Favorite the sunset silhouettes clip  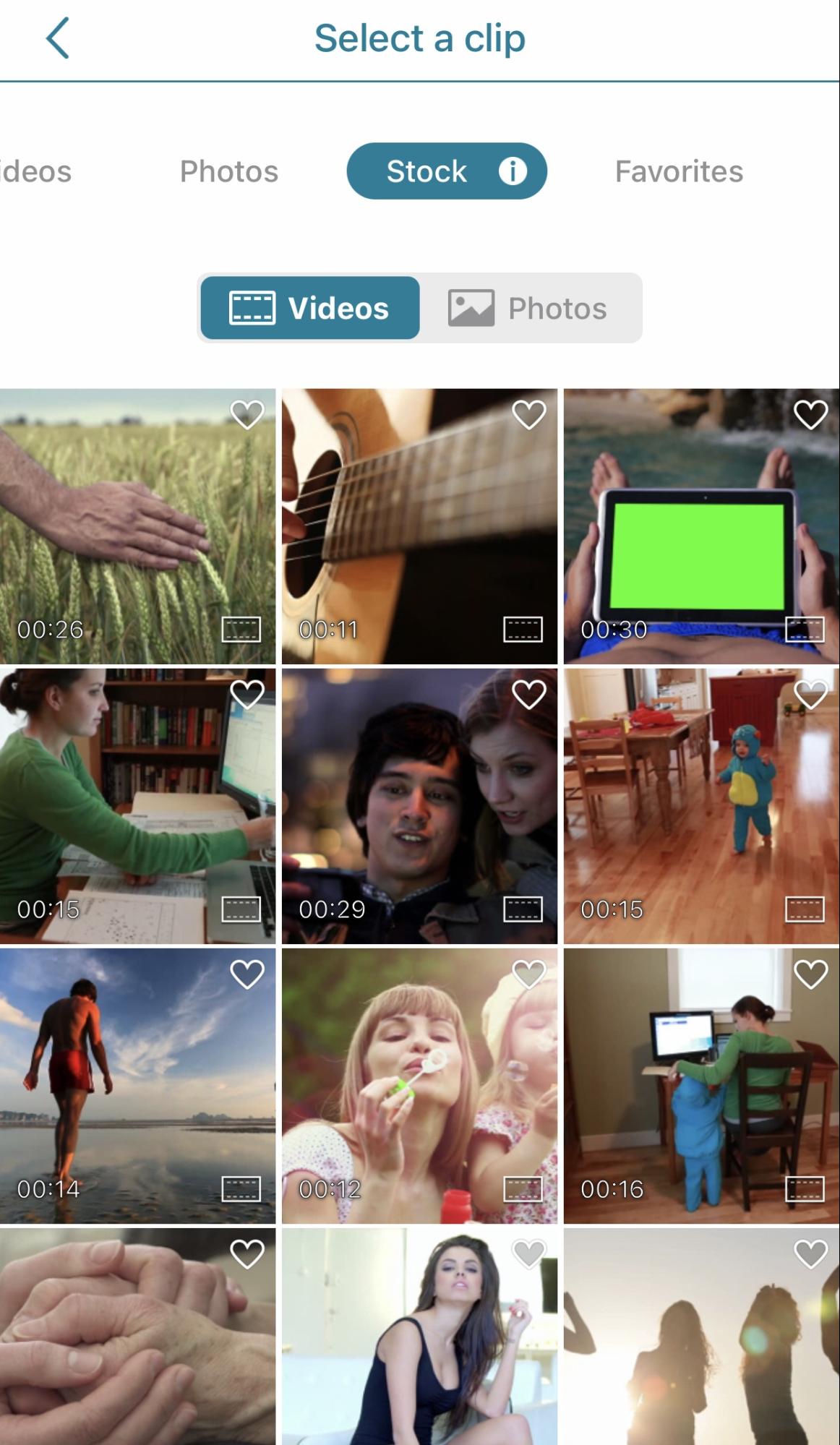click(810, 1253)
